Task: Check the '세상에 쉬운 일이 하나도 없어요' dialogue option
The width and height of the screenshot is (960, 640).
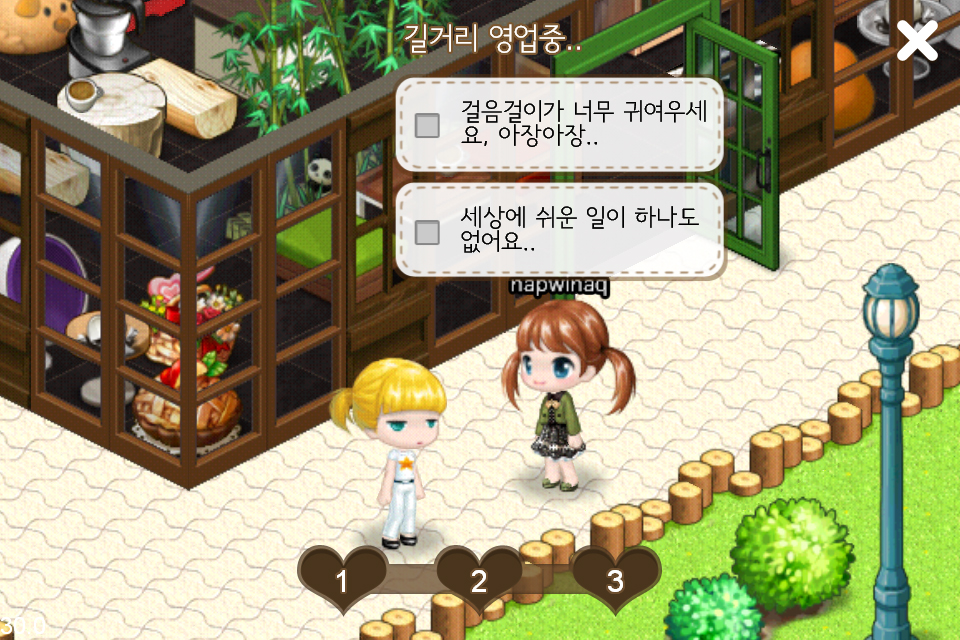Action: [428, 232]
